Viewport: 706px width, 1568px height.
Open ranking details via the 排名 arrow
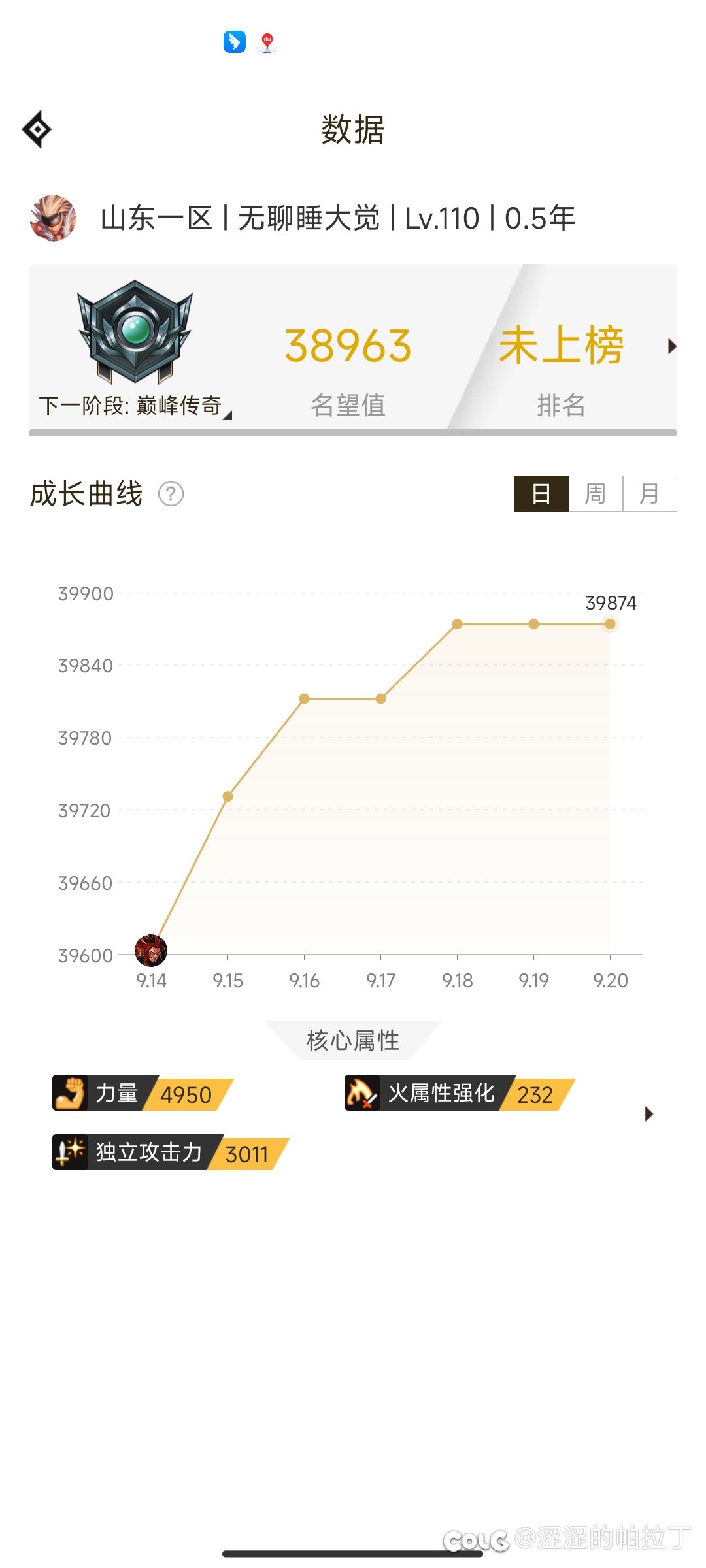tap(671, 346)
